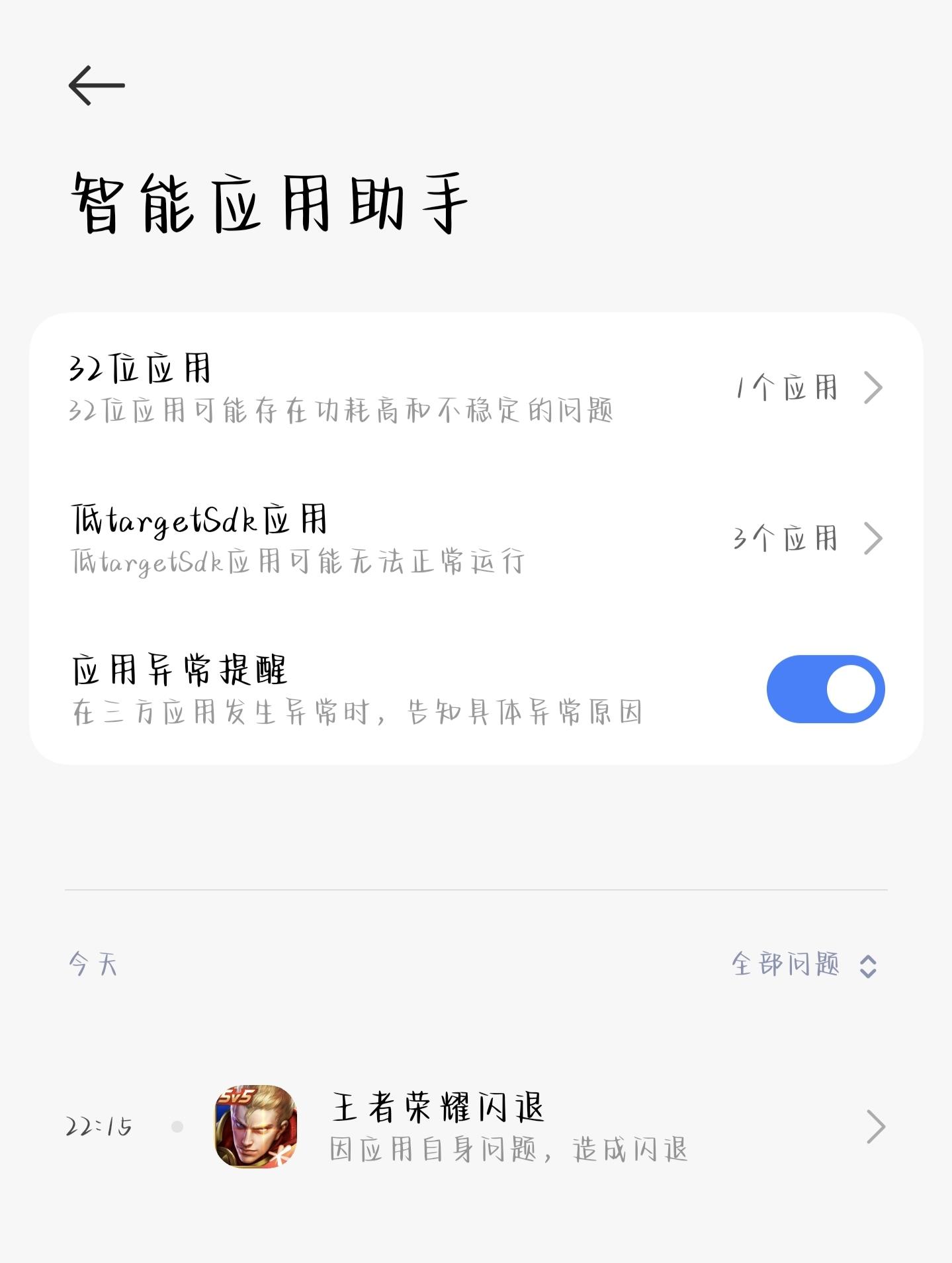Open the 低targetSdk应用 list
Viewport: 952px width, 1263px height.
475,539
